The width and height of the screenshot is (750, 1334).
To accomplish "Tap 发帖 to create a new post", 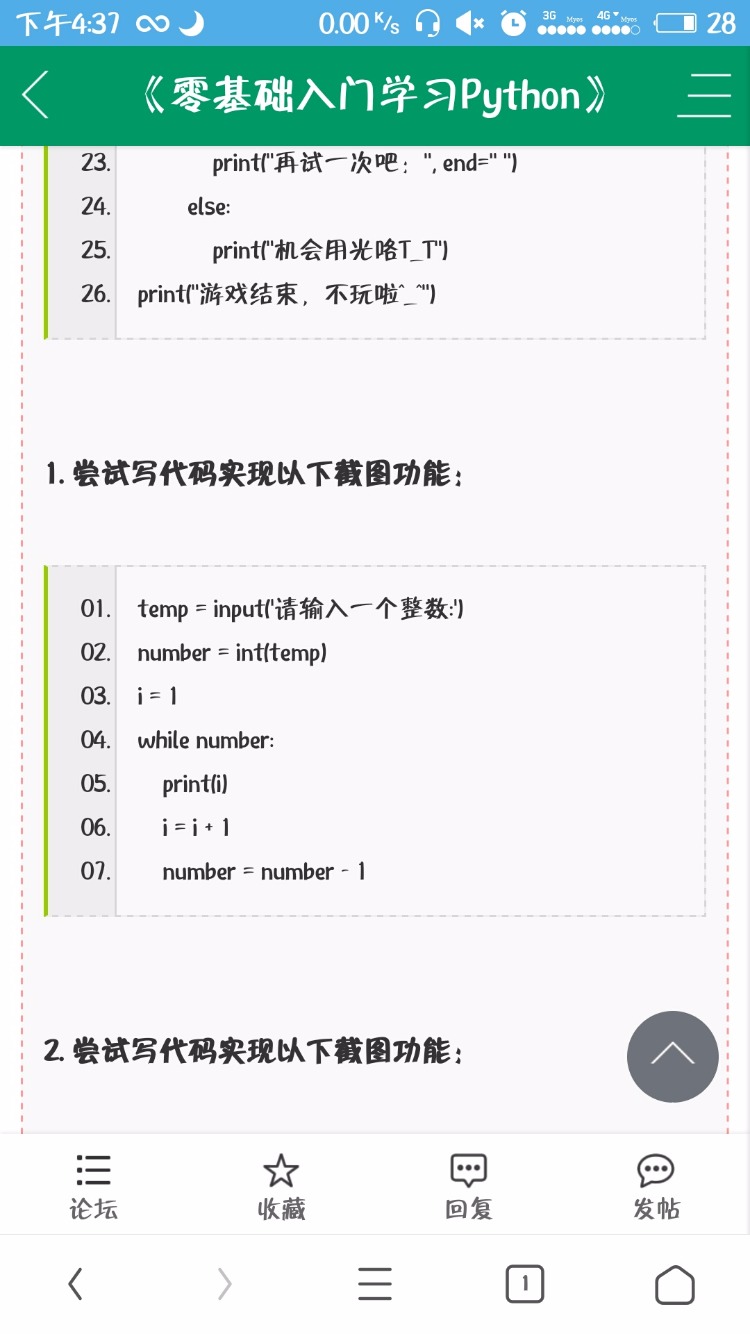I will pyautogui.click(x=656, y=1186).
